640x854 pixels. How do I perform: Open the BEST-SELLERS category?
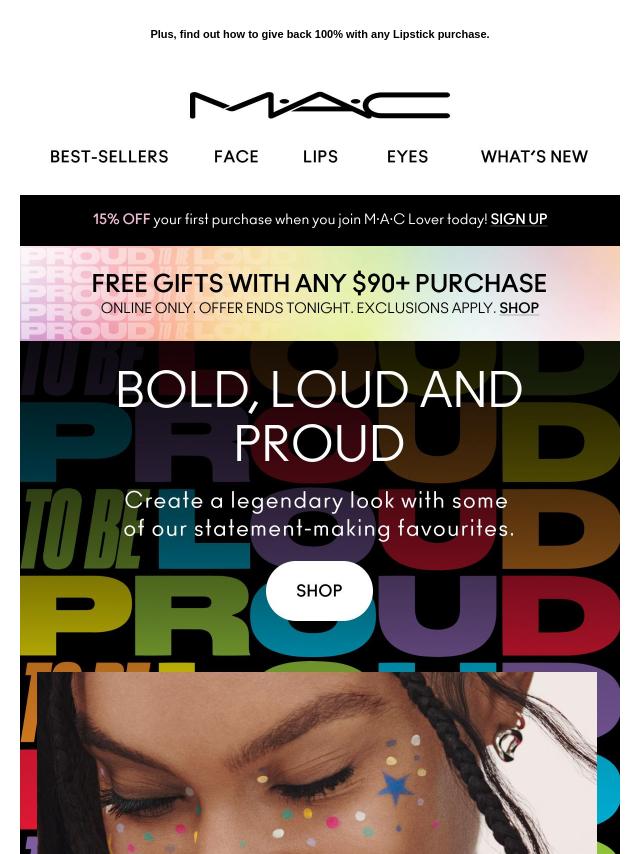109,157
